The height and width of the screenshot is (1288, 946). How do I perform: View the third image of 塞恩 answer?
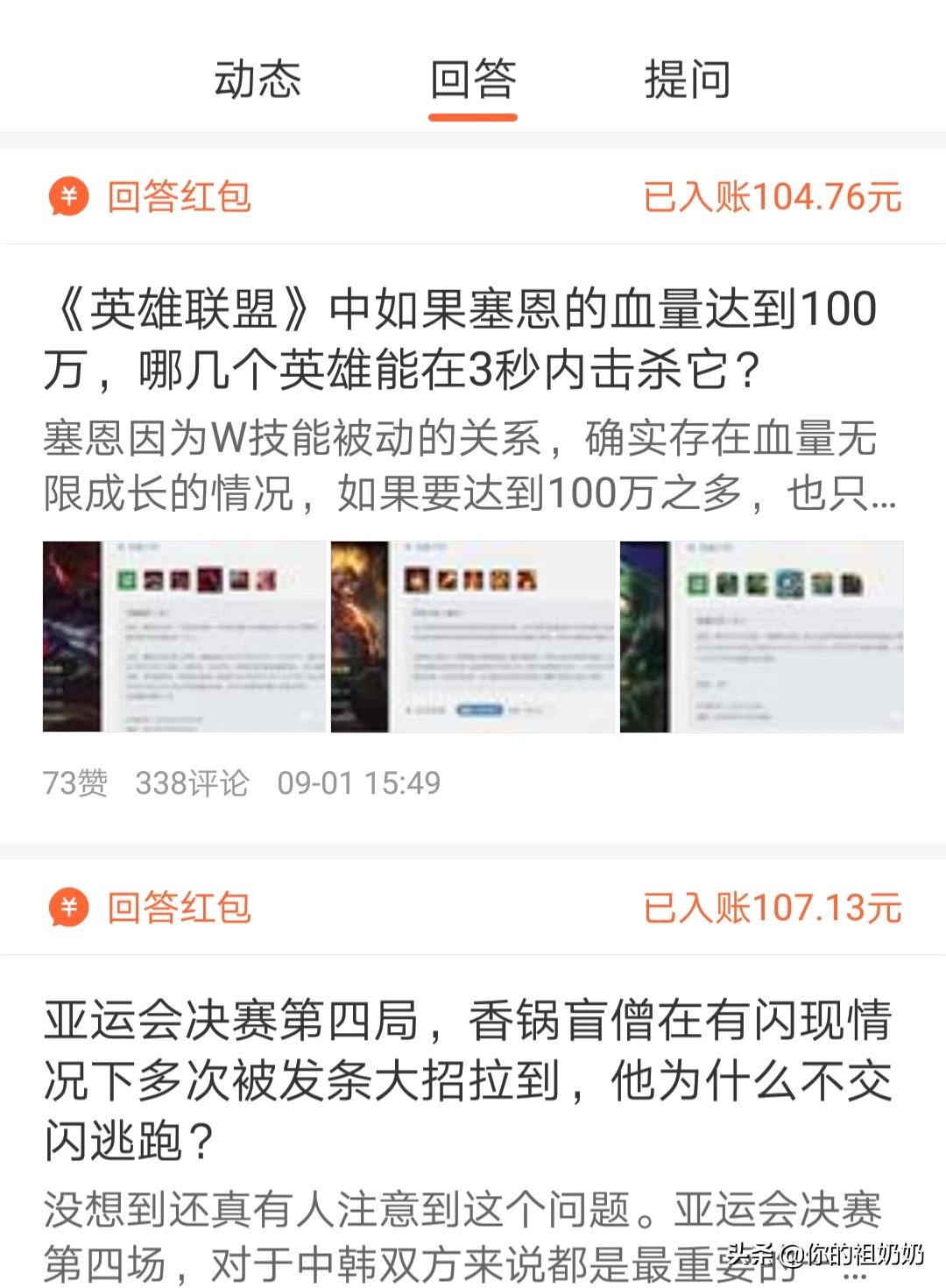[761, 637]
